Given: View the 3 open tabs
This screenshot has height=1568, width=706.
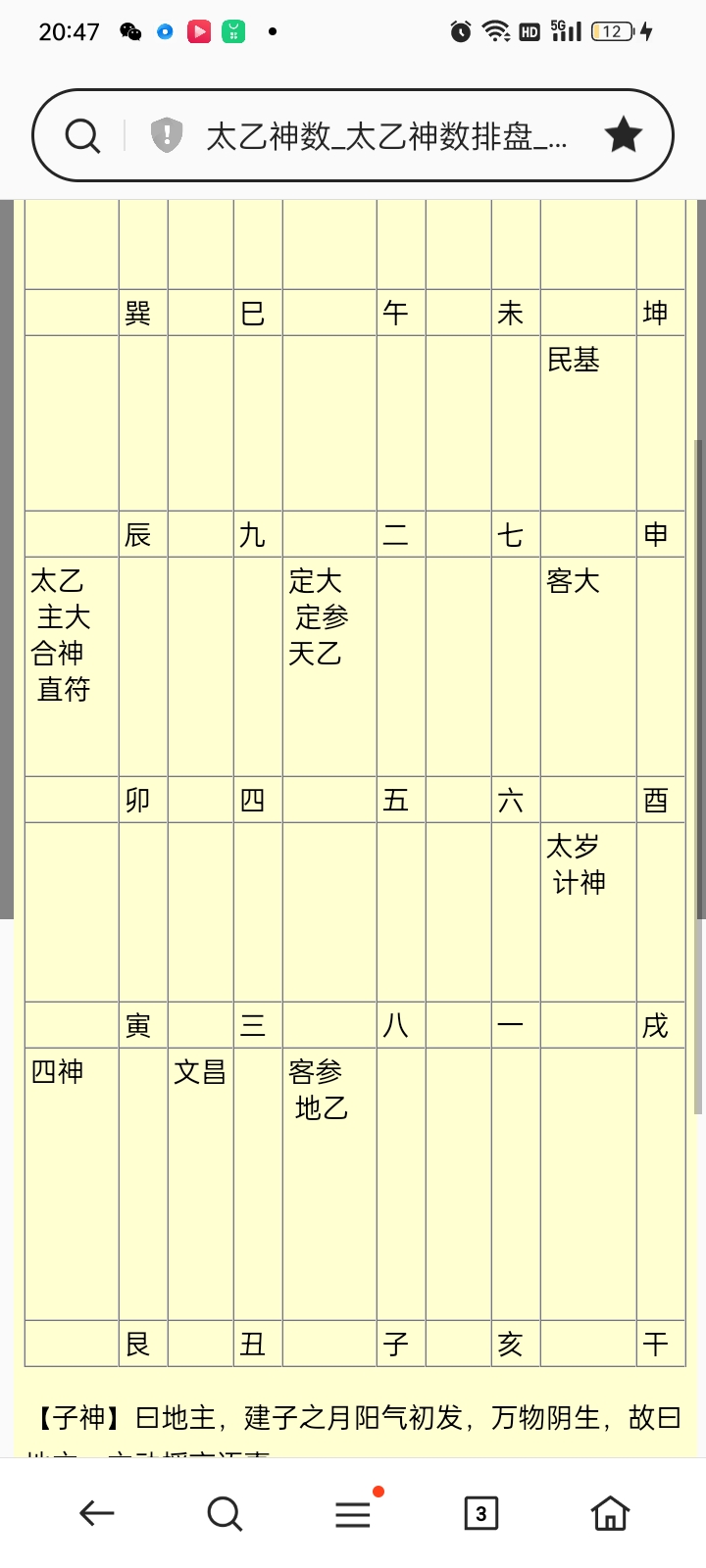Looking at the screenshot, I should coord(481,1513).
